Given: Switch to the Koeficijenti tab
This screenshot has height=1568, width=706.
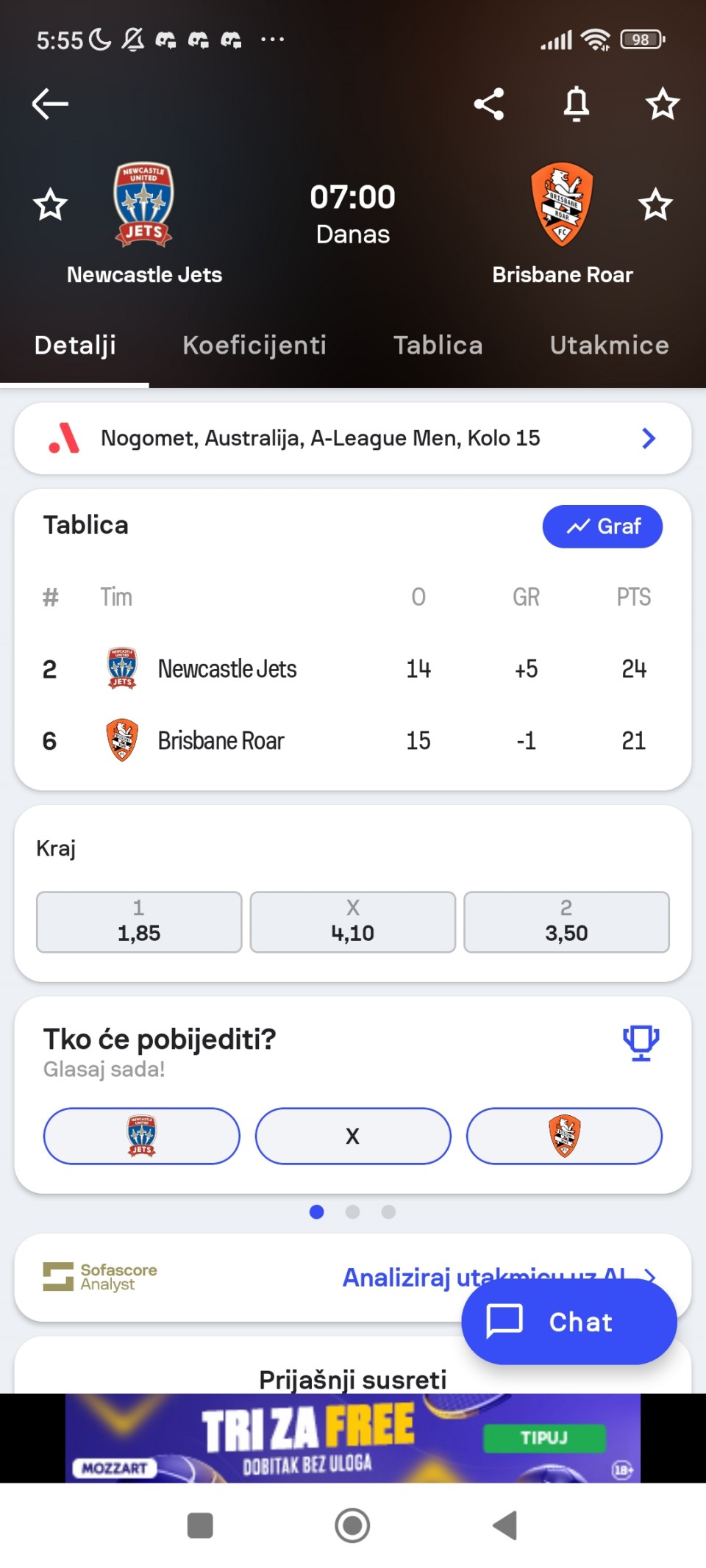Looking at the screenshot, I should tap(254, 346).
